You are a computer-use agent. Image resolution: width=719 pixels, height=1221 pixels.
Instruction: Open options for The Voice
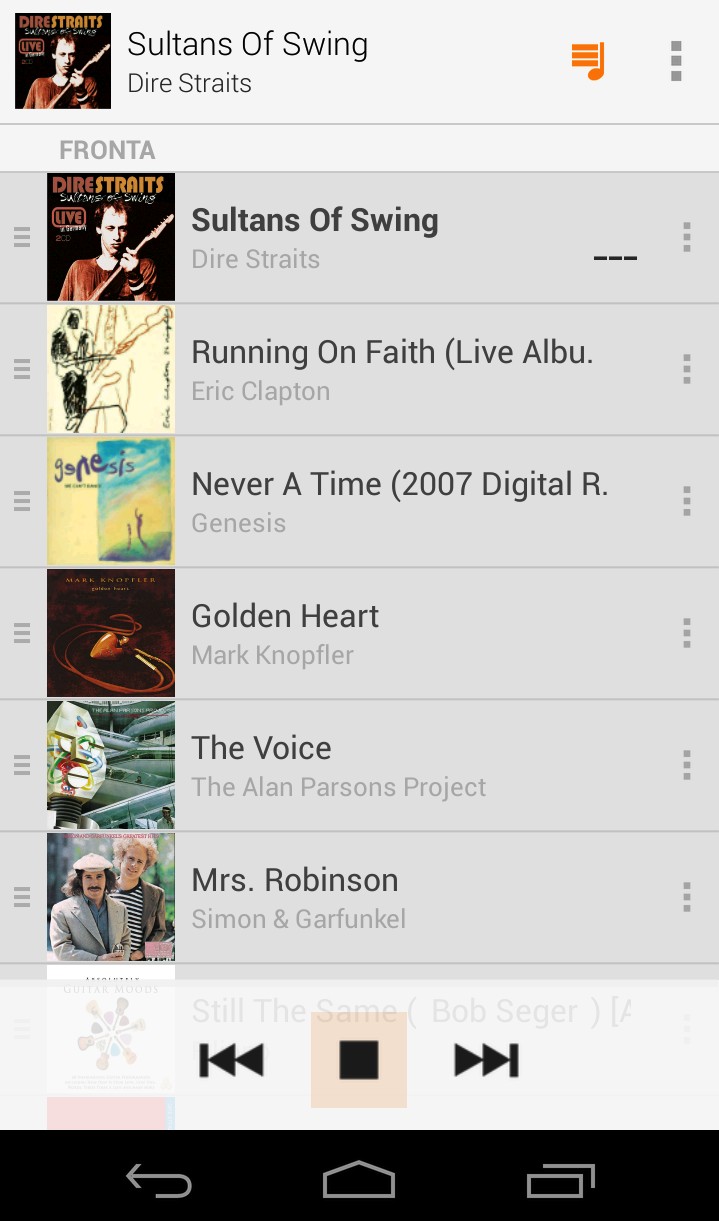tap(686, 765)
